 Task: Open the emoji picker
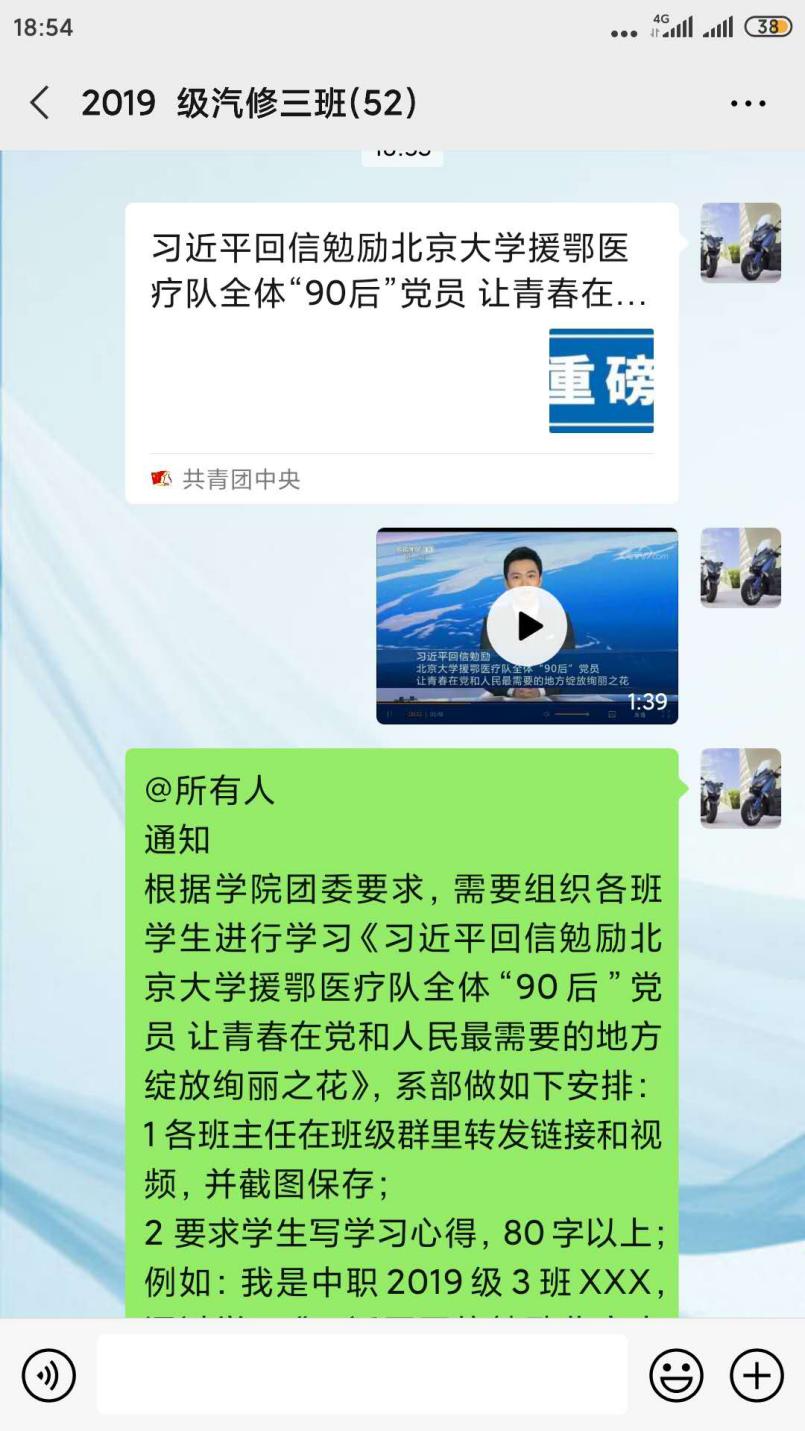pos(676,1375)
